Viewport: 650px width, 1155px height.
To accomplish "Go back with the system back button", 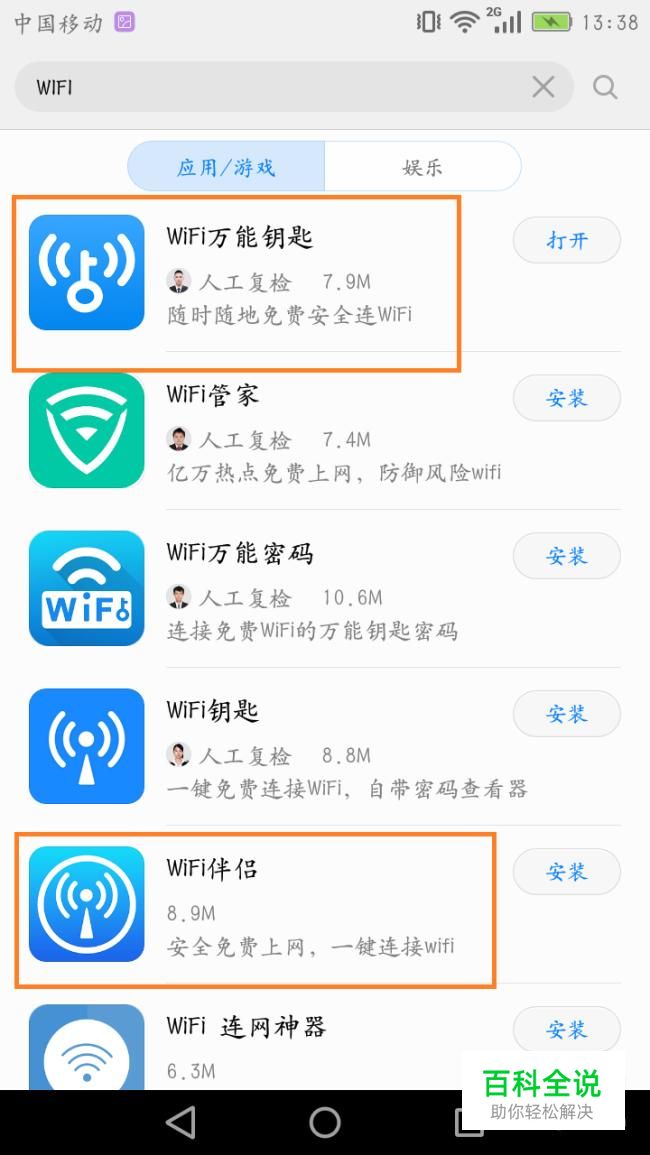I will 181,1122.
